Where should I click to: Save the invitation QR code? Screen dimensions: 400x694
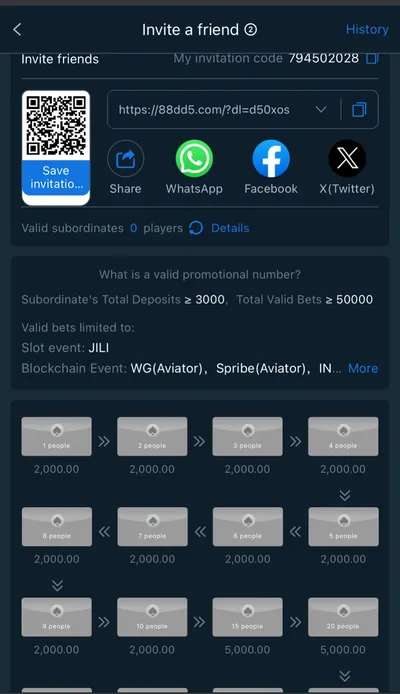56,177
